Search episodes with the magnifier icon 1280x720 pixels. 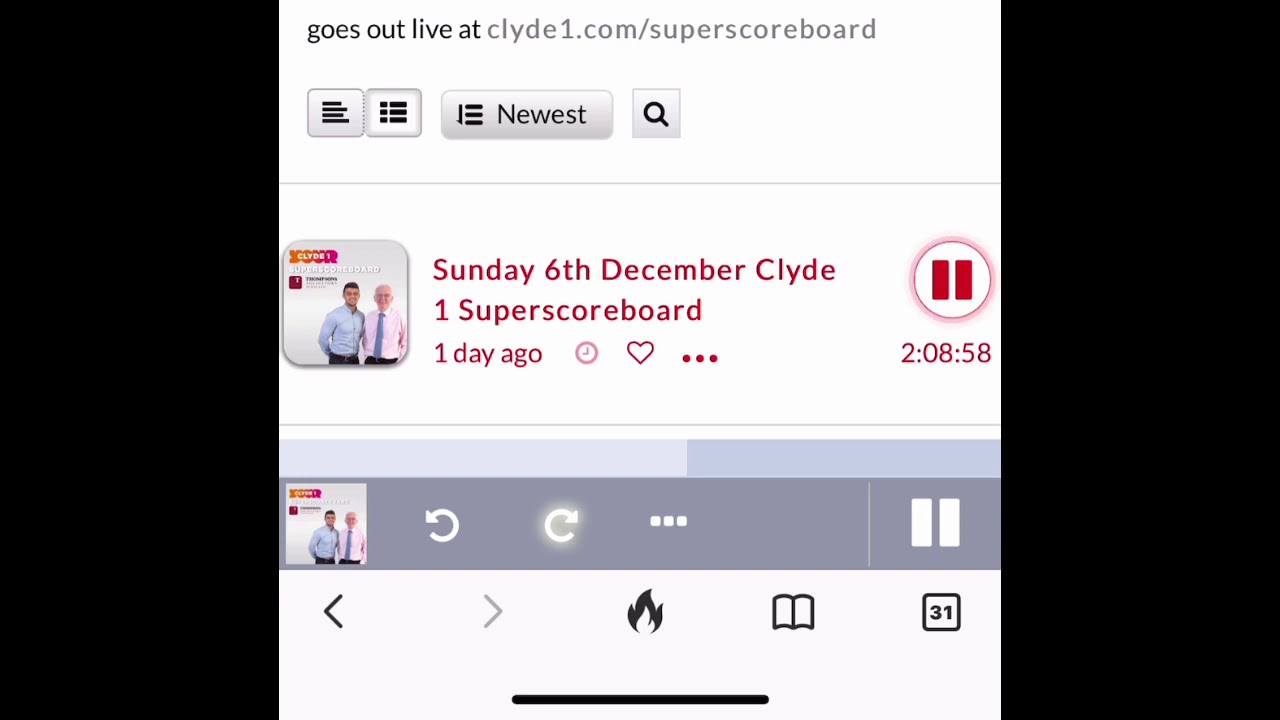tap(656, 115)
